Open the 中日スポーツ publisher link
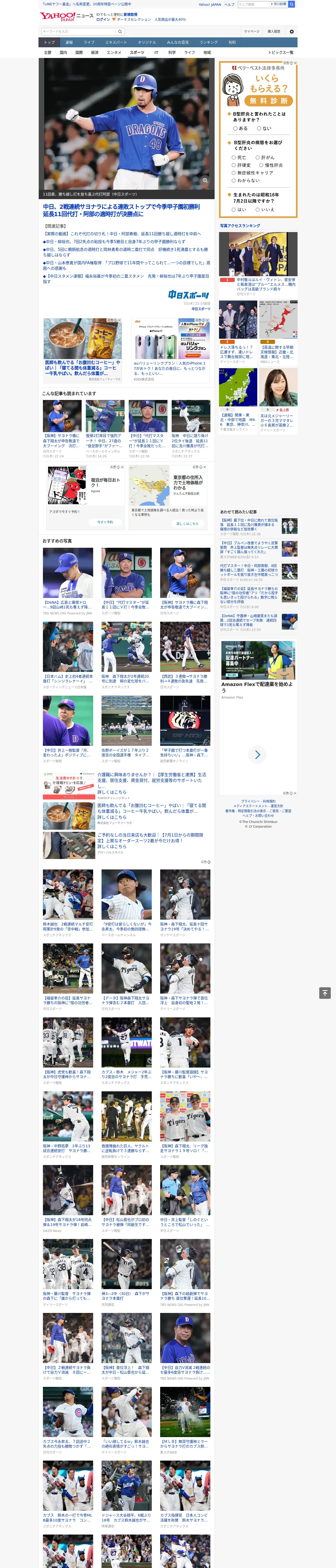336x1568 pixels. [x=201, y=309]
